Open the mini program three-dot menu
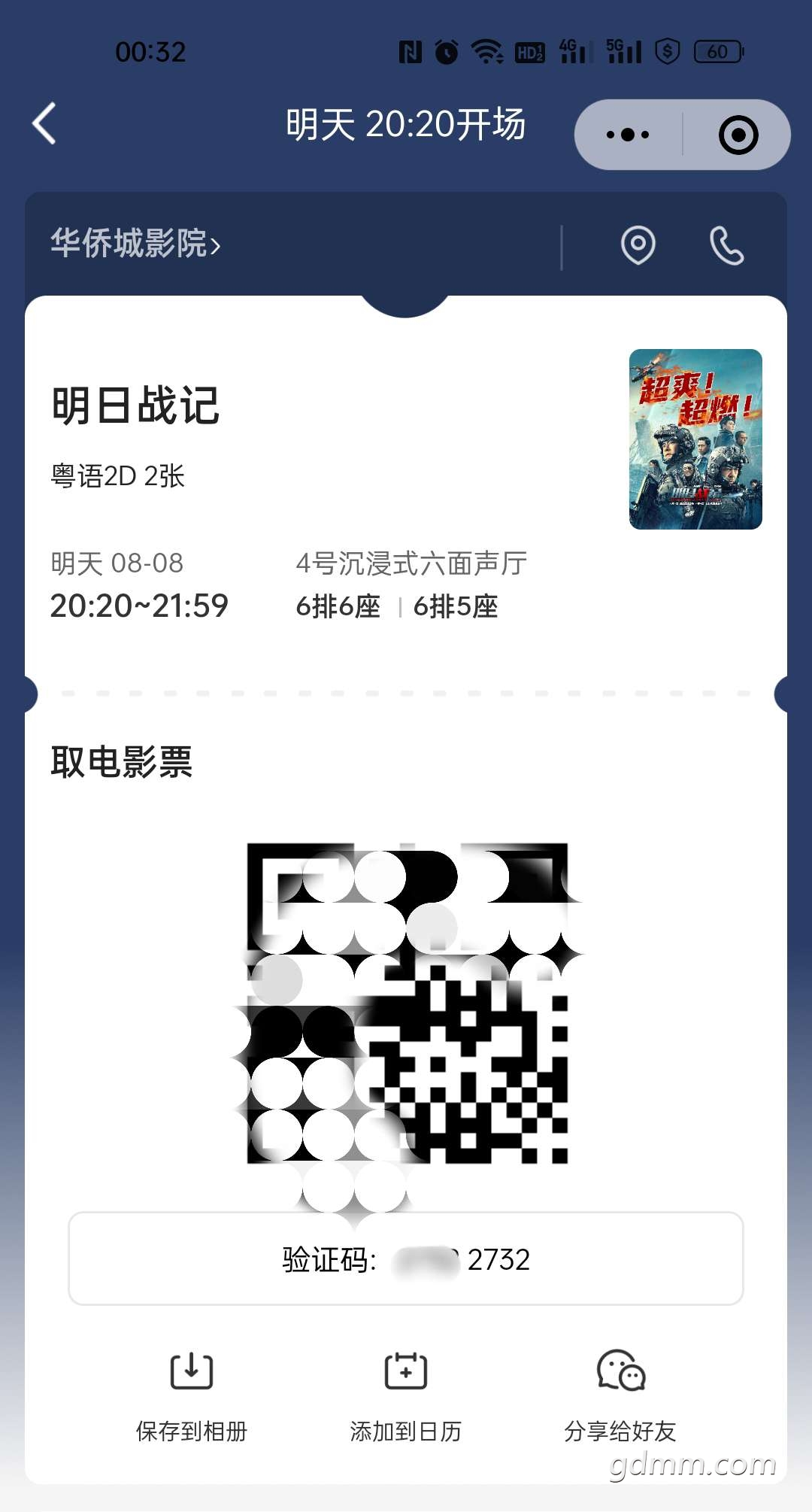Viewport: 812px width, 1512px height. click(628, 135)
